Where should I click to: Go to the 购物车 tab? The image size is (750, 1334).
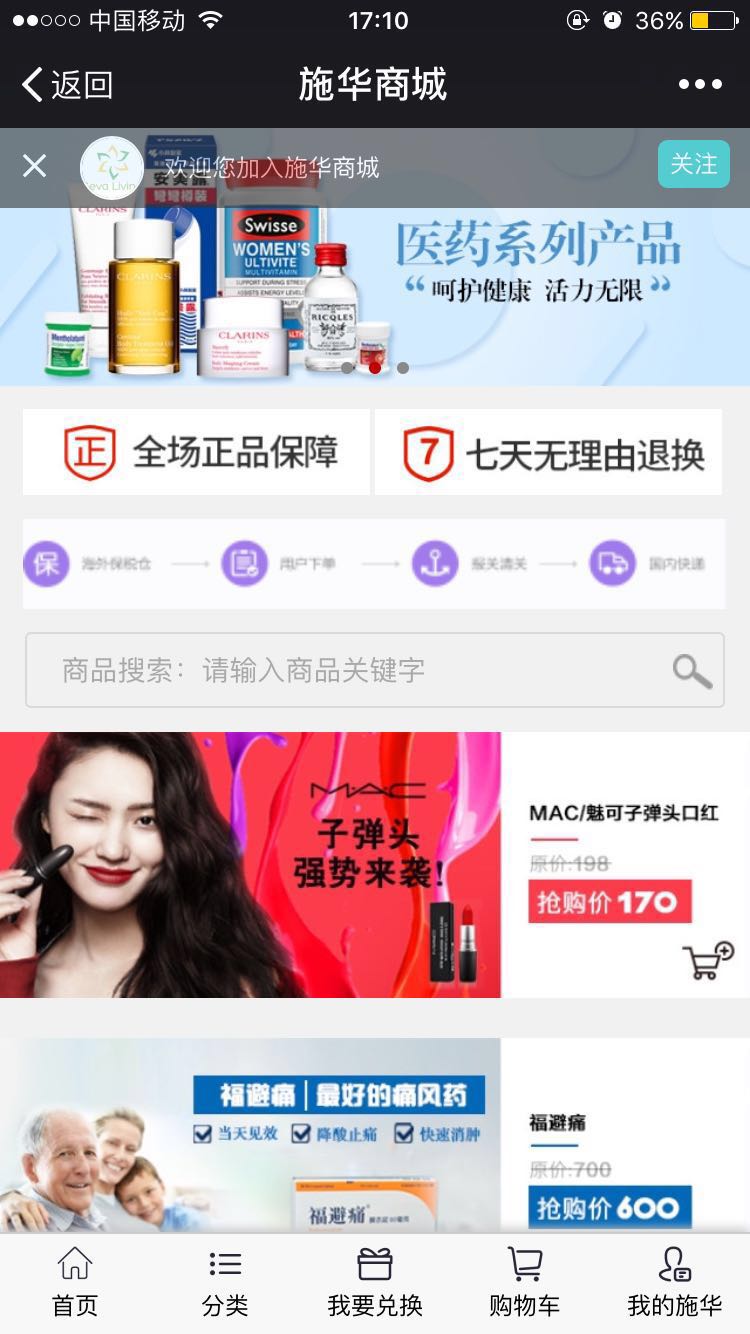tap(525, 1283)
